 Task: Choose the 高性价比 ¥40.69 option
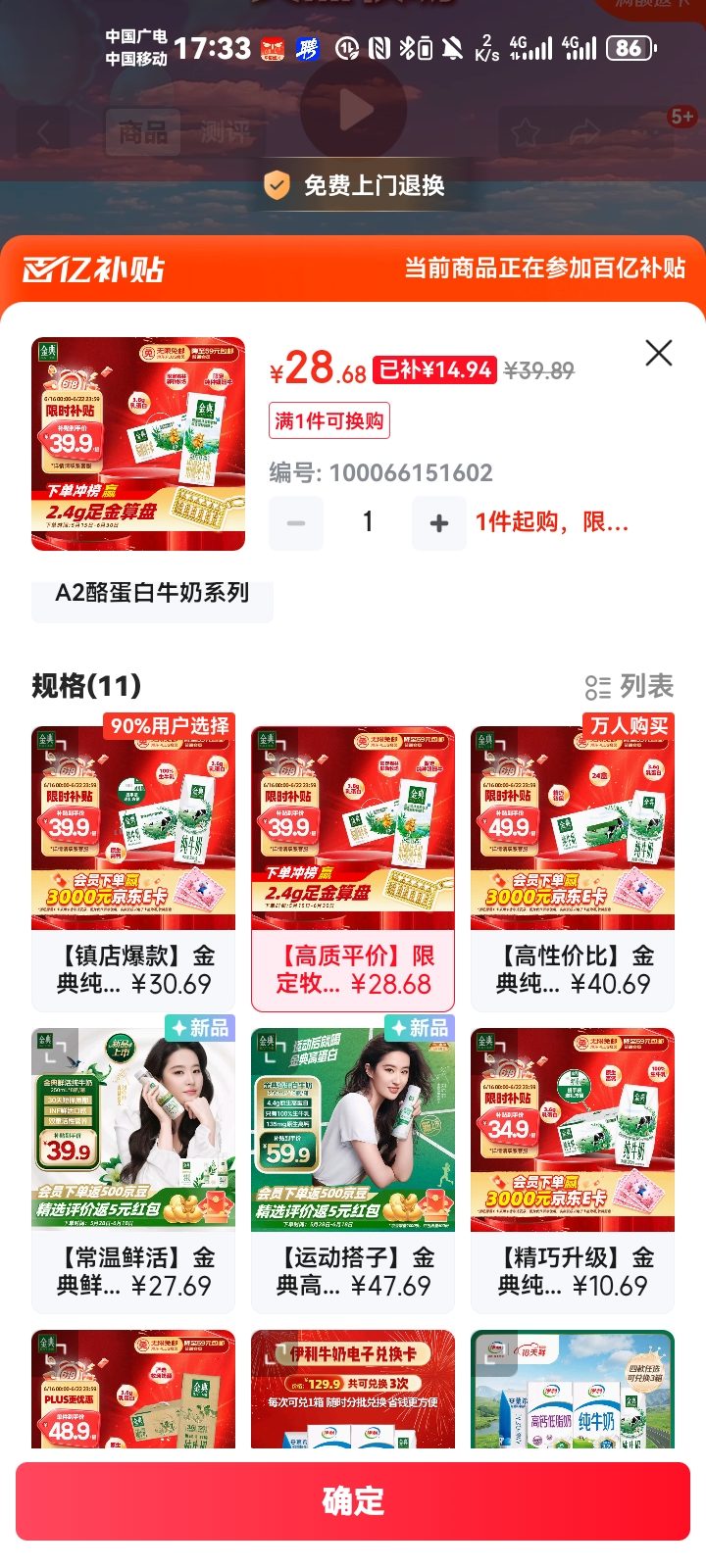click(x=573, y=868)
